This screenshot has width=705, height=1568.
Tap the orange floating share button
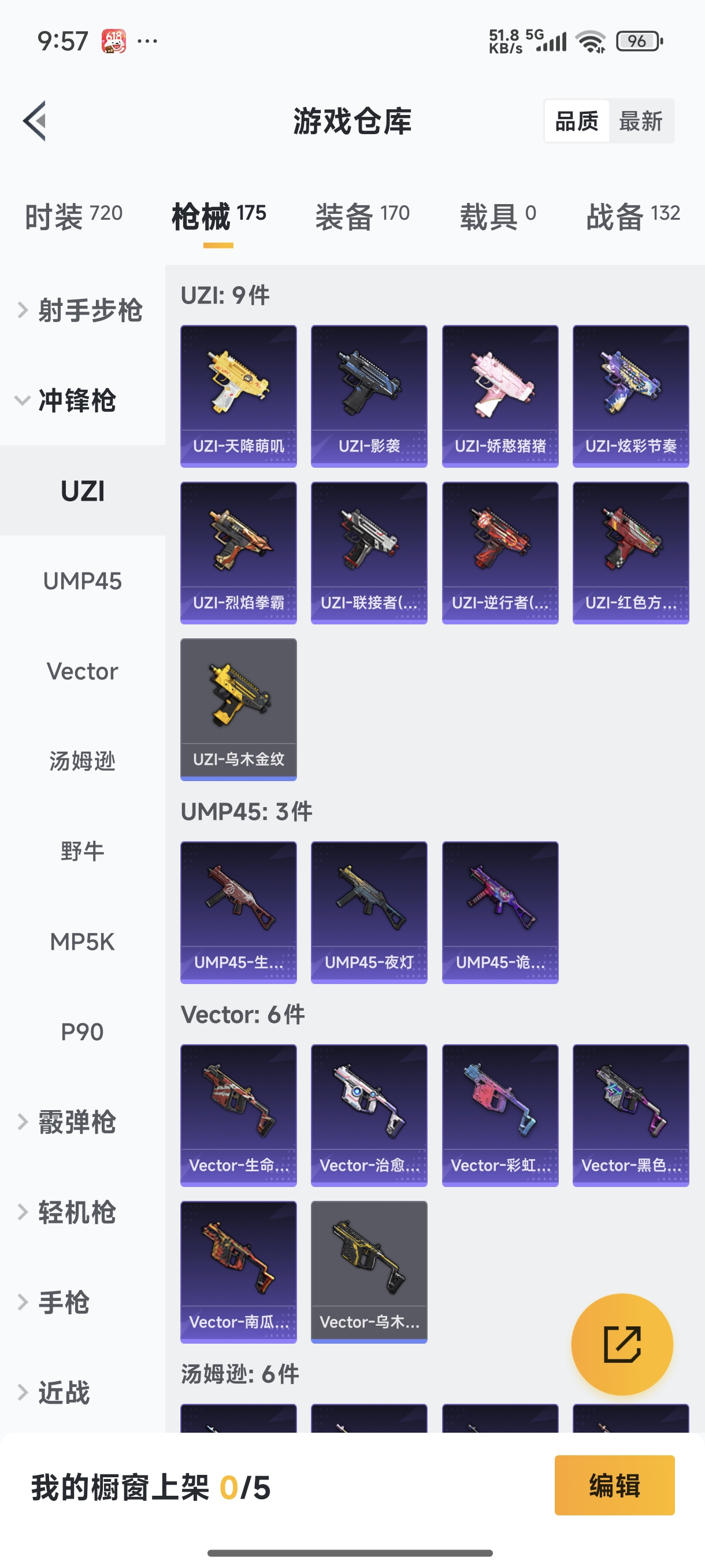click(x=622, y=1344)
